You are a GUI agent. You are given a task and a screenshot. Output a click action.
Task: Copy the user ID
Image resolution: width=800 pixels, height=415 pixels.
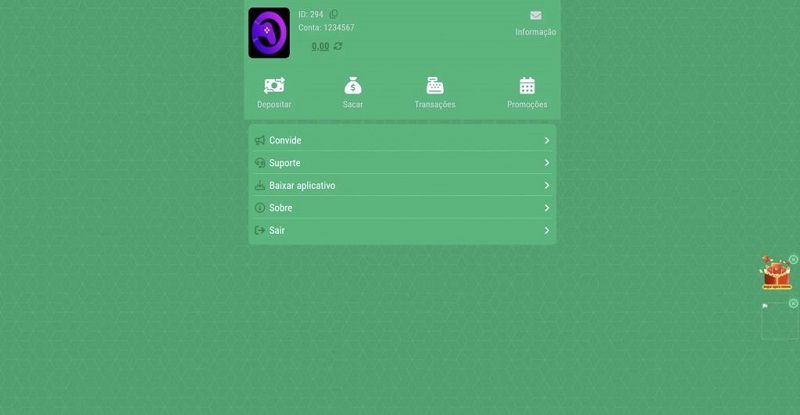click(x=334, y=14)
